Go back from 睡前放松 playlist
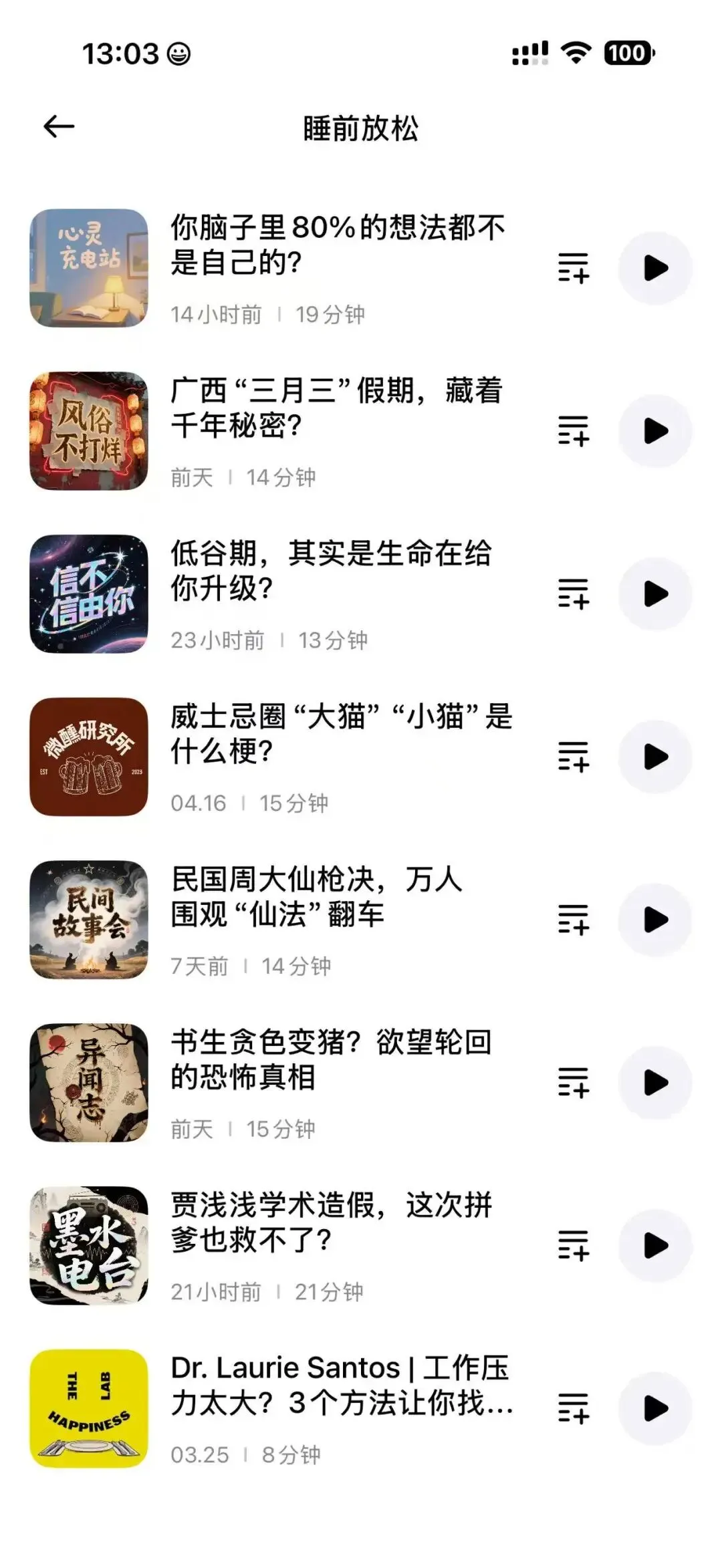The width and height of the screenshot is (722, 1568). click(x=59, y=126)
